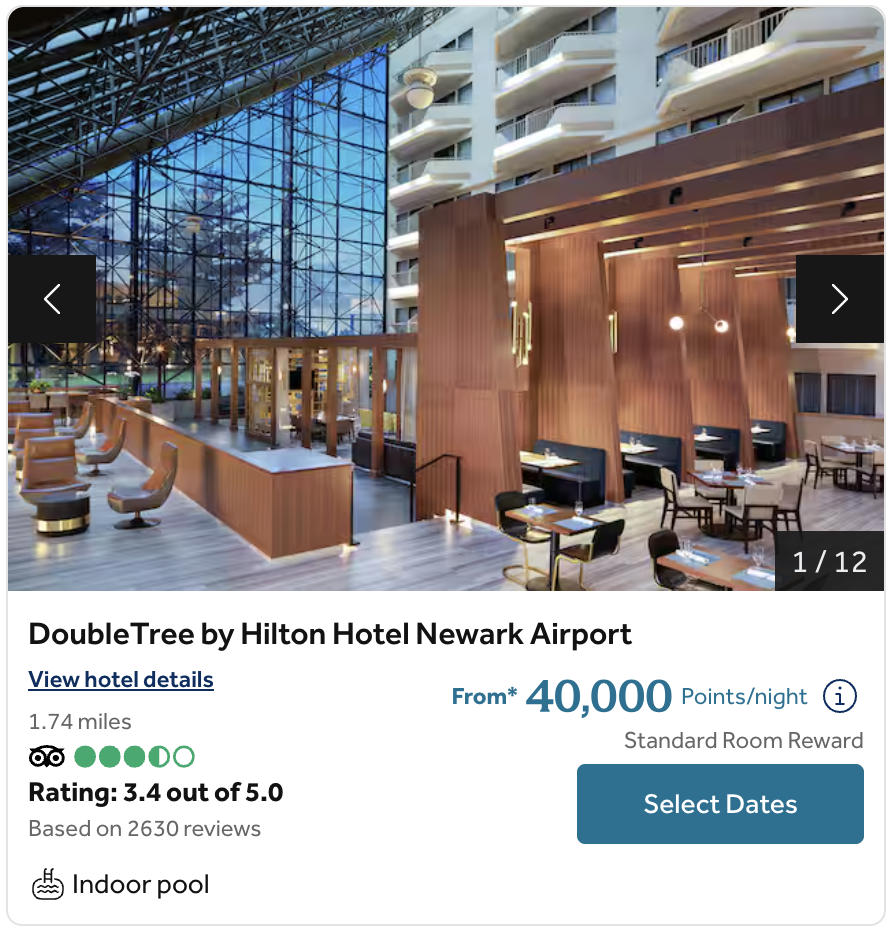The height and width of the screenshot is (934, 892).
Task: Click the info icon beside Points/night
Action: pos(840,696)
